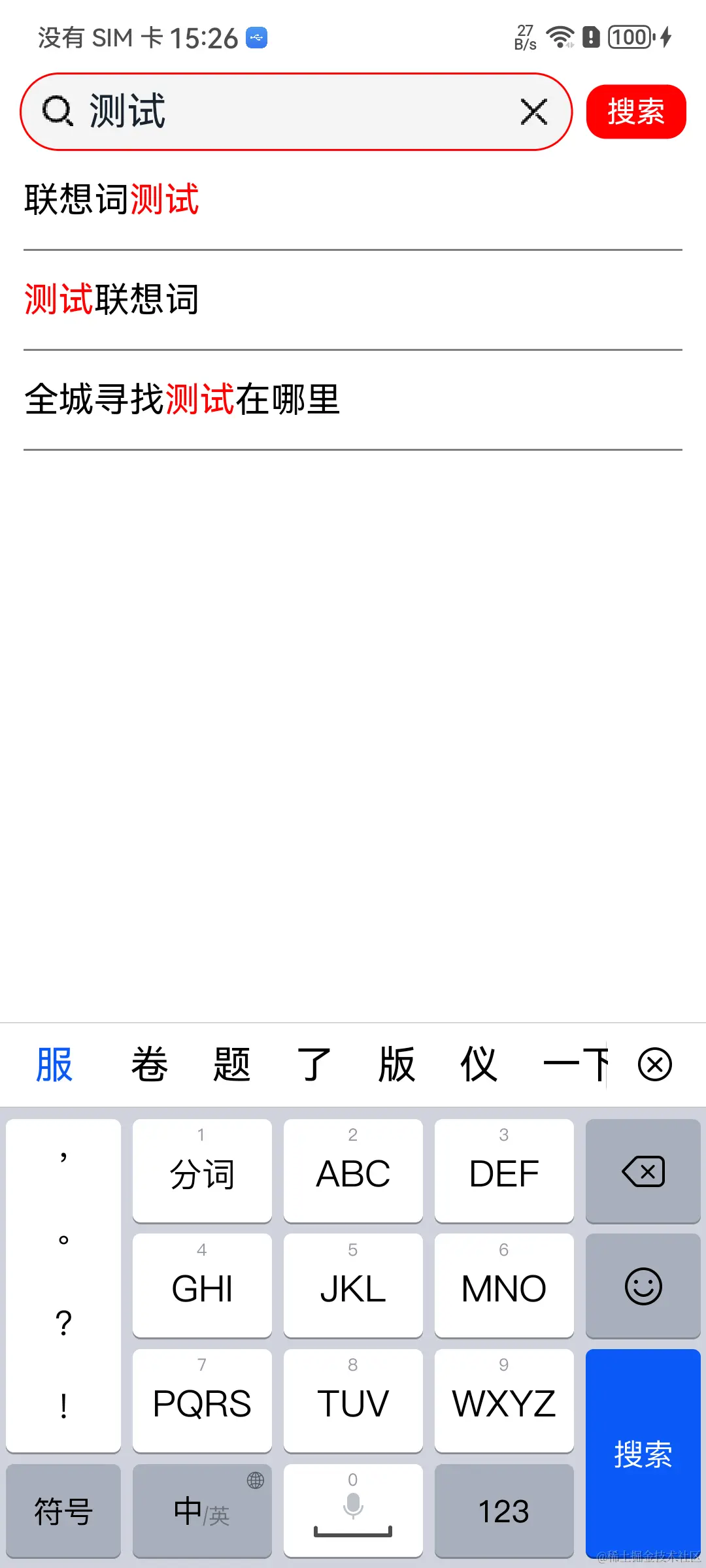This screenshot has height=1568, width=706.
Task: Tap the backspace icon on the keyboard
Action: coord(643,1169)
